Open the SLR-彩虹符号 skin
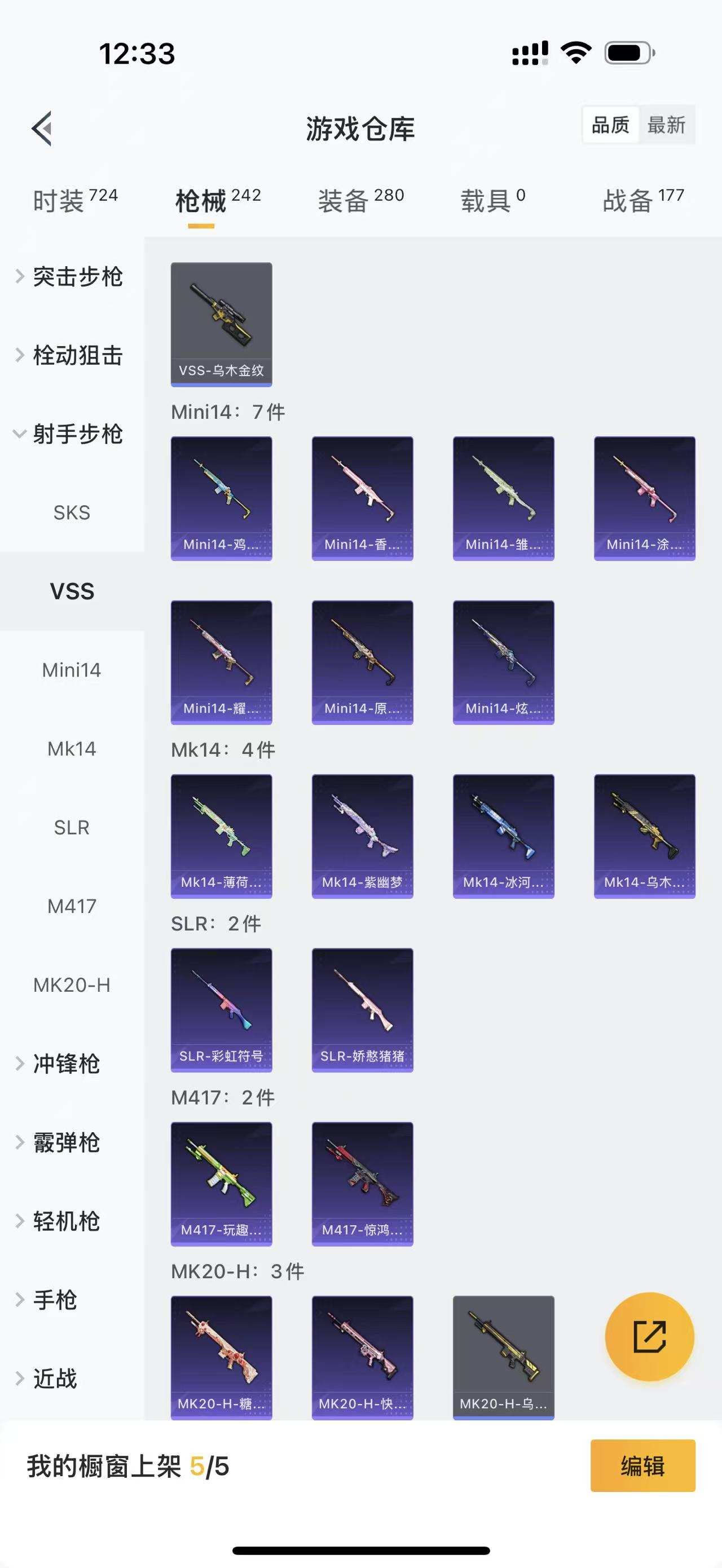The image size is (722, 1568). point(221,1010)
